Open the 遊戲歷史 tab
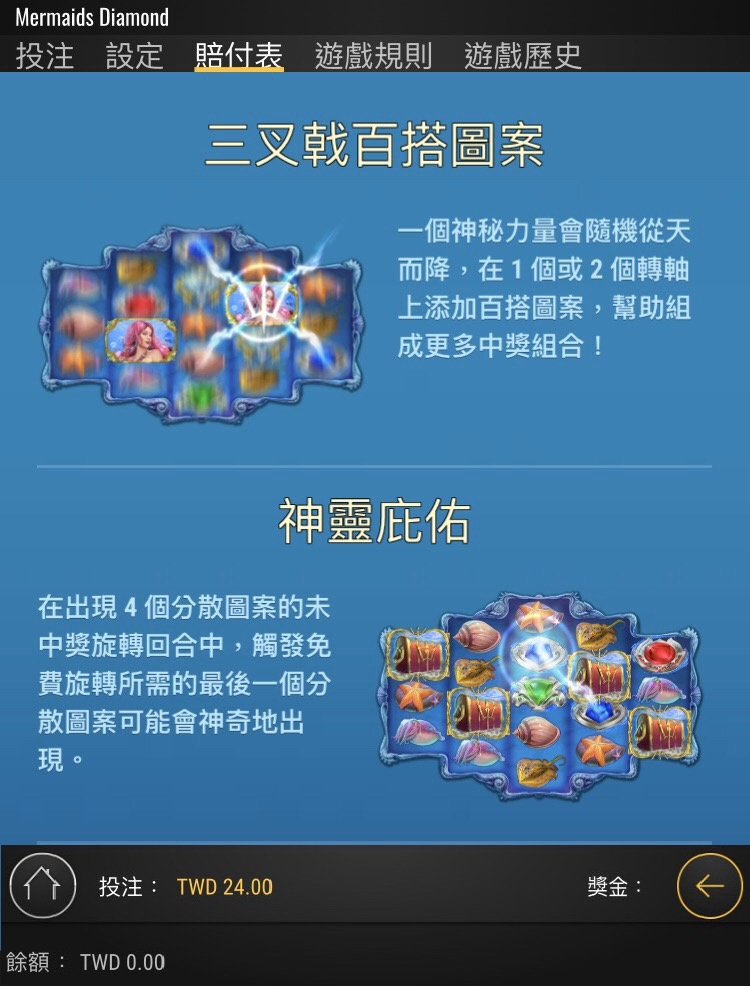This screenshot has height=986, width=750. point(522,55)
